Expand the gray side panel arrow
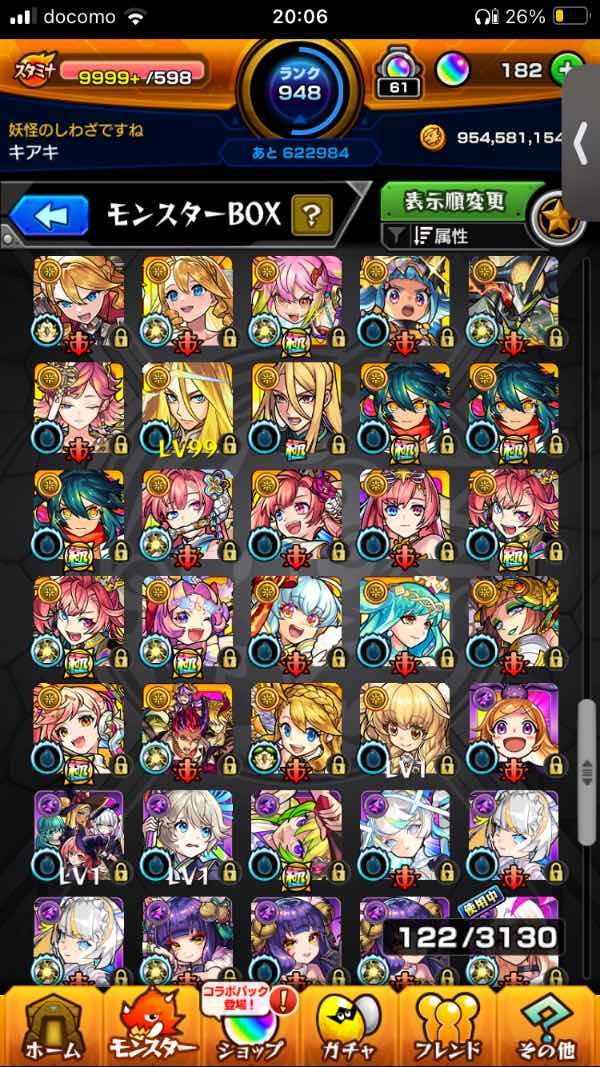Image resolution: width=600 pixels, height=1067 pixels. coord(580,143)
